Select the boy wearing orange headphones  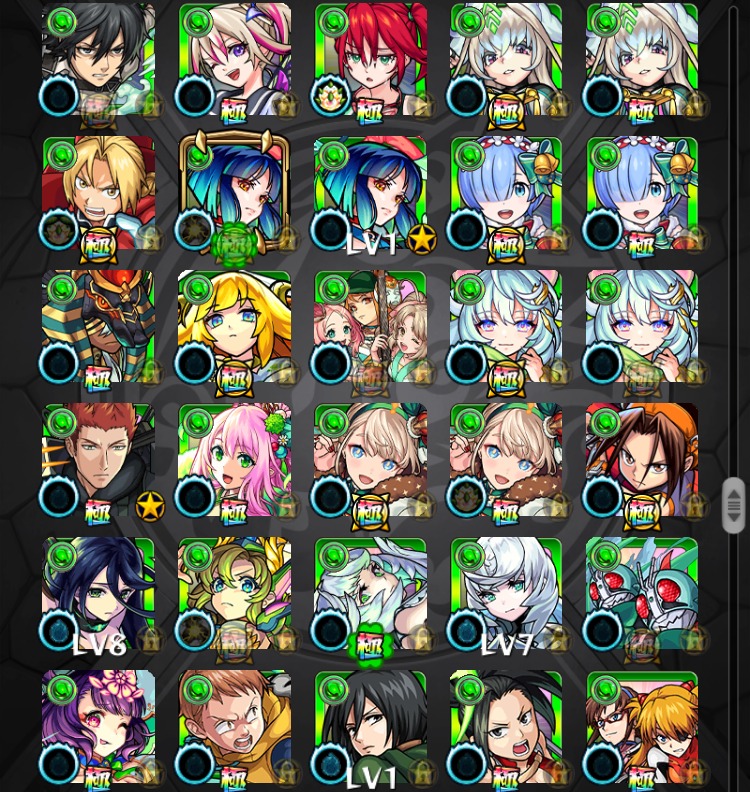(x=642, y=460)
